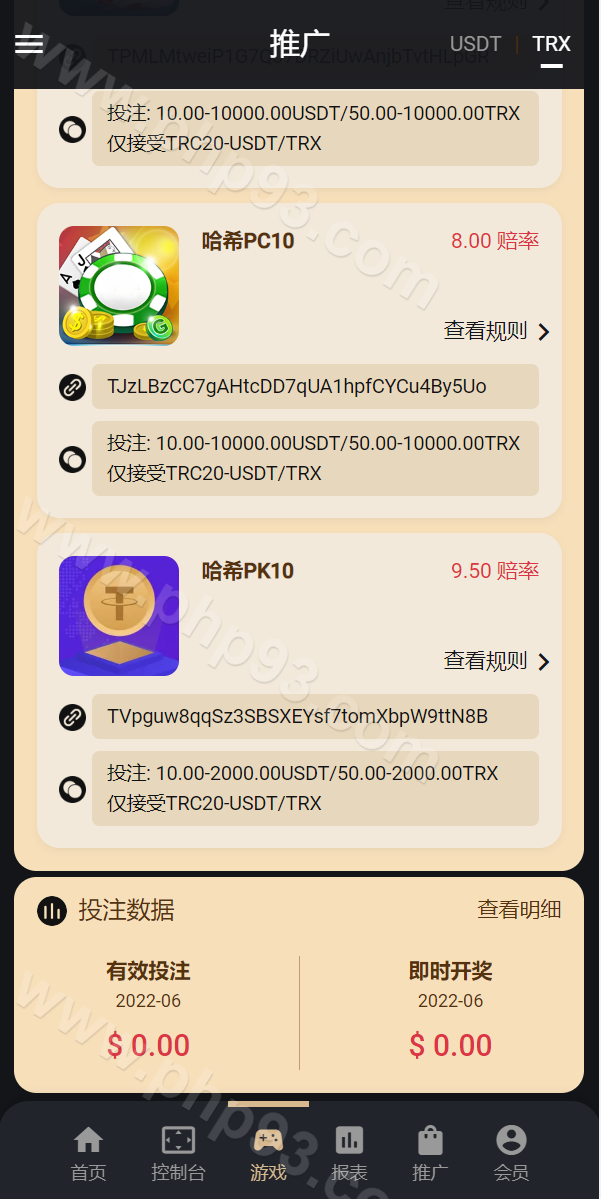Viewport: 601px width, 1199px height.
Task: Select the 游戏 games tab
Action: pos(268,1154)
